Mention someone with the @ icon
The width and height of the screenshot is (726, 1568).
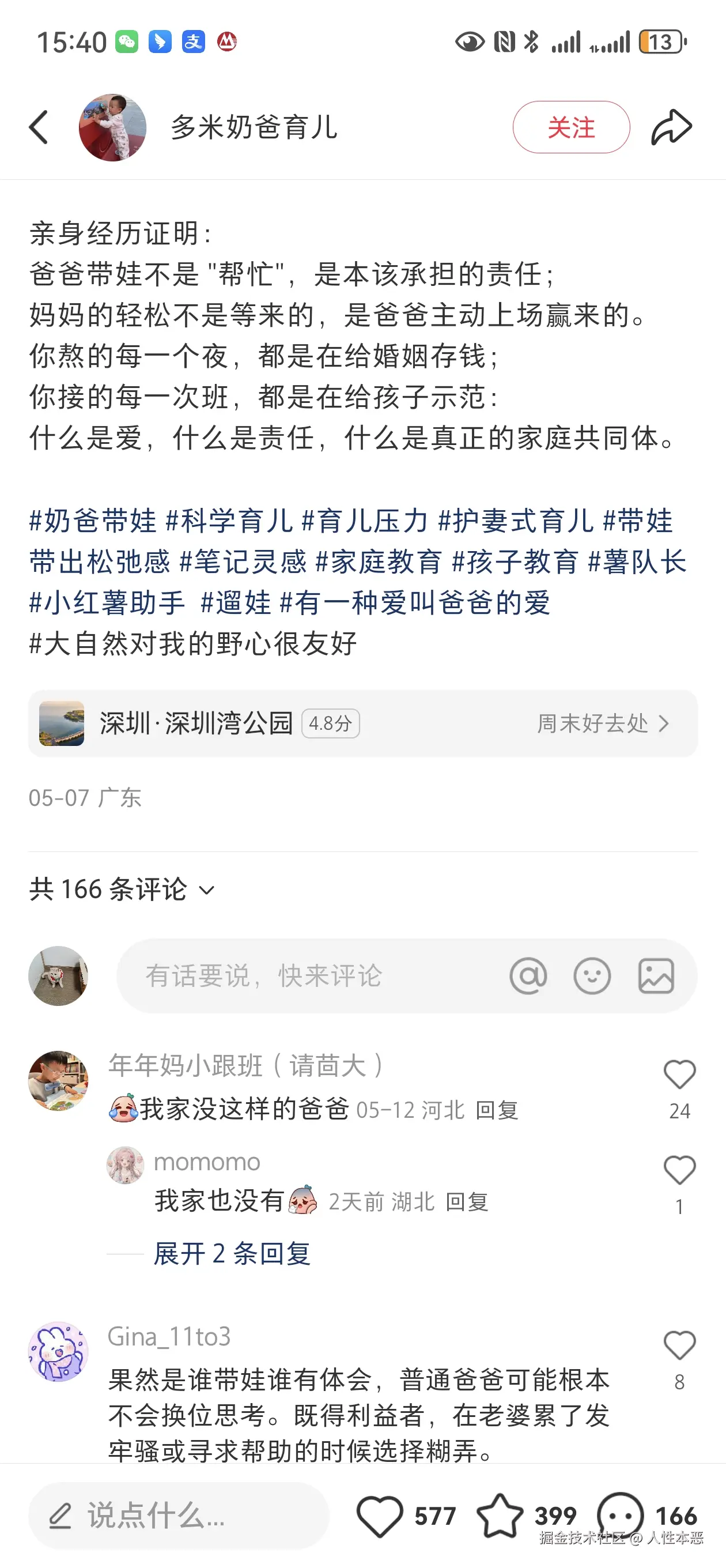pos(528,976)
